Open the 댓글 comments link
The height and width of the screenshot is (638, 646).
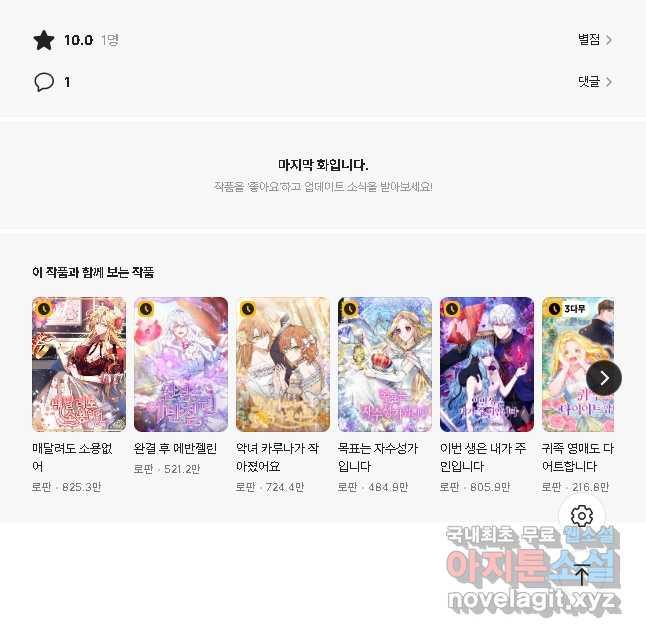click(x=594, y=82)
